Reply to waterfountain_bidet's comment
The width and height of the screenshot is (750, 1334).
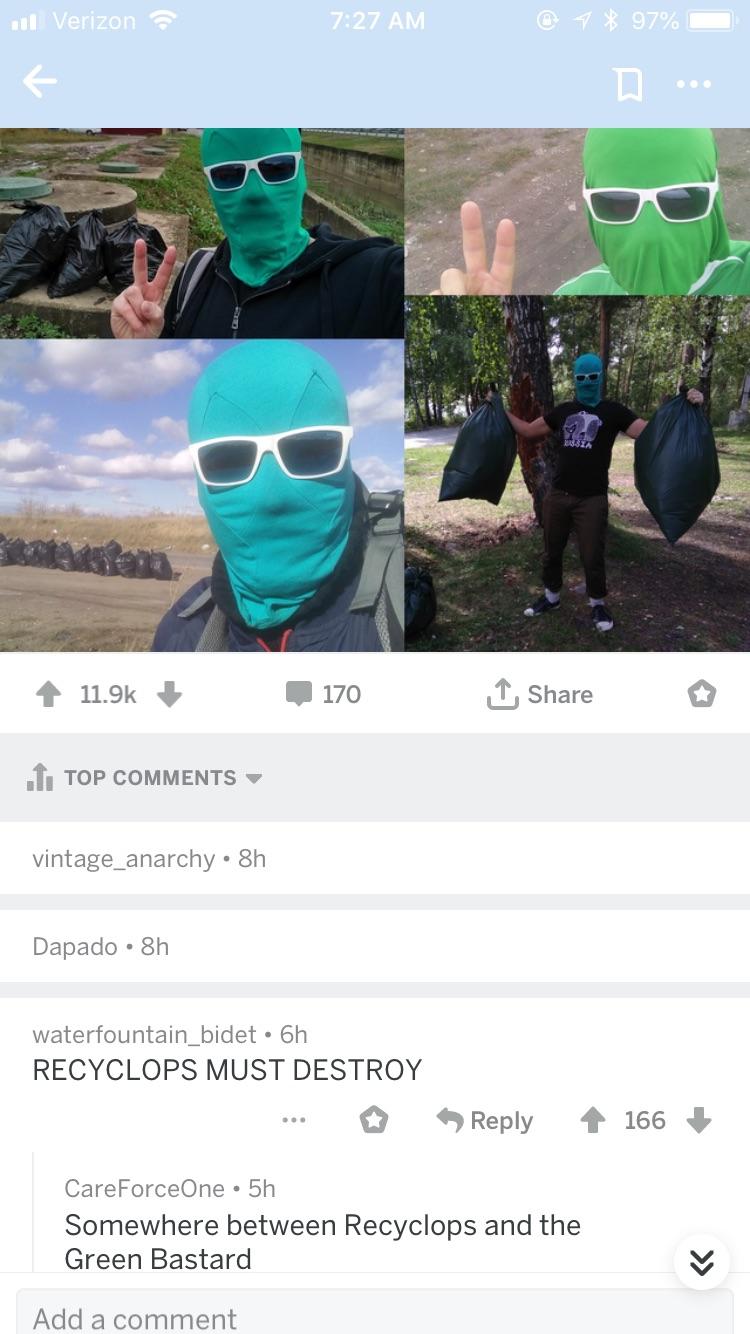(485, 1121)
